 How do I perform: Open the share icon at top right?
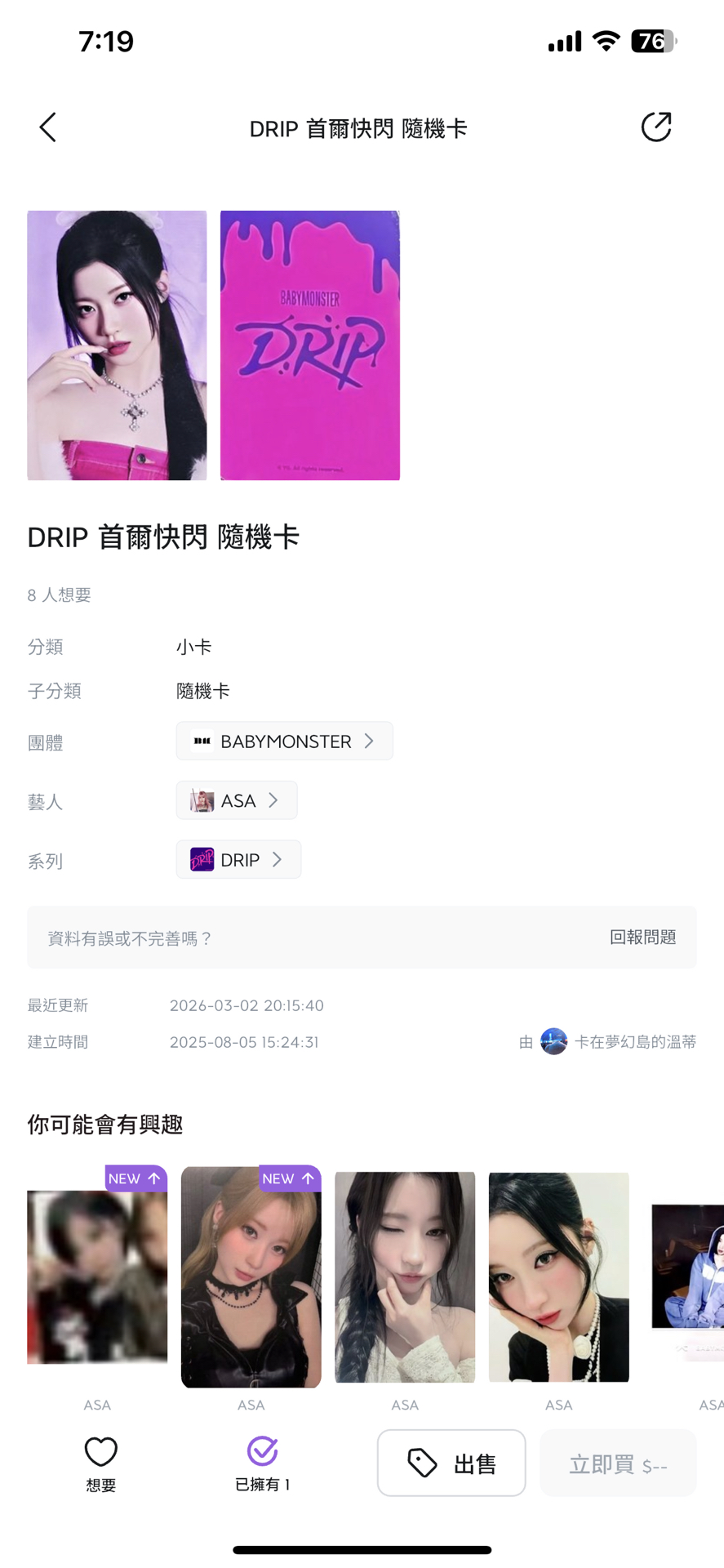point(655,126)
